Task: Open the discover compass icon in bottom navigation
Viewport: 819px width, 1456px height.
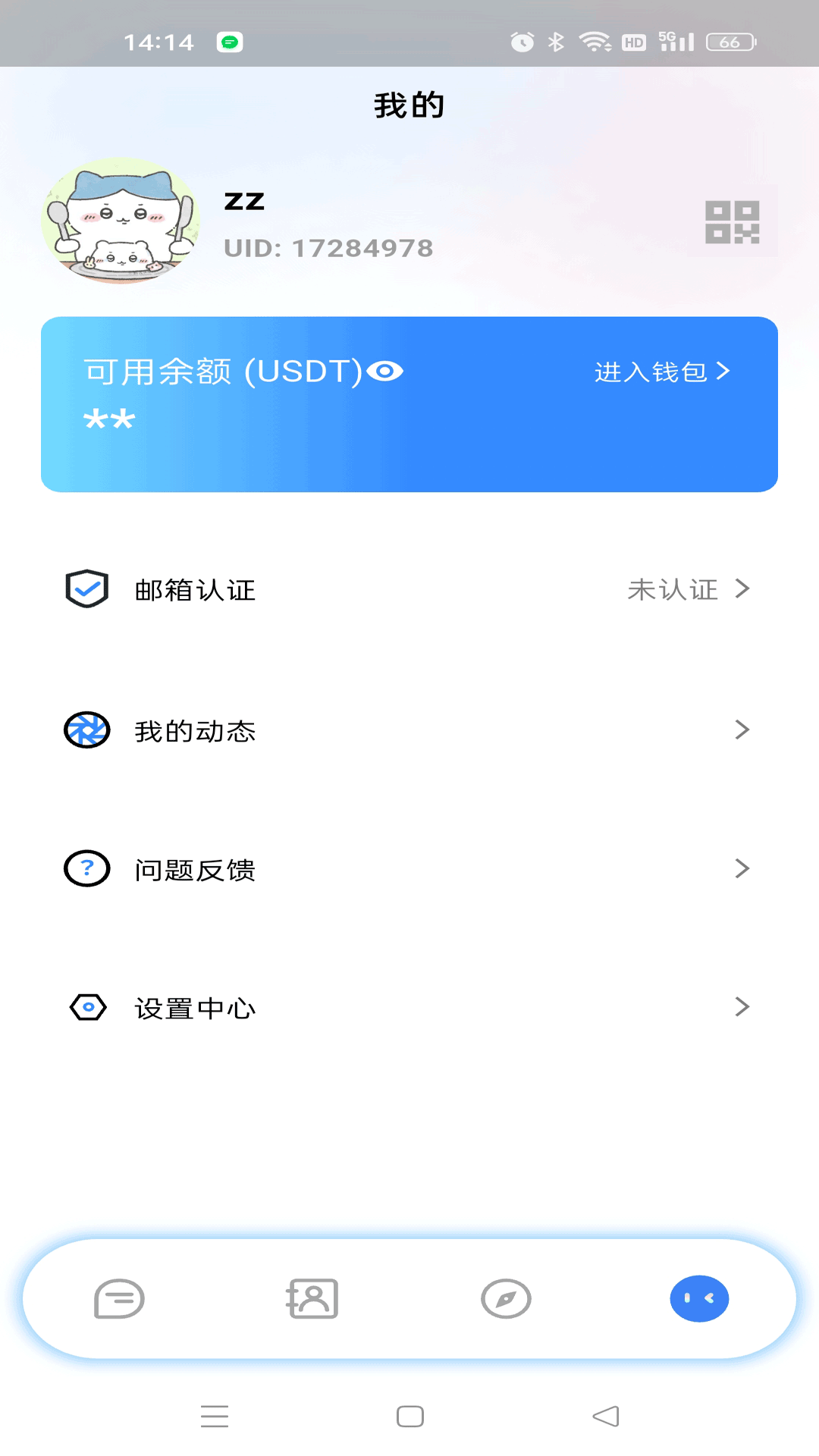Action: click(x=506, y=1298)
